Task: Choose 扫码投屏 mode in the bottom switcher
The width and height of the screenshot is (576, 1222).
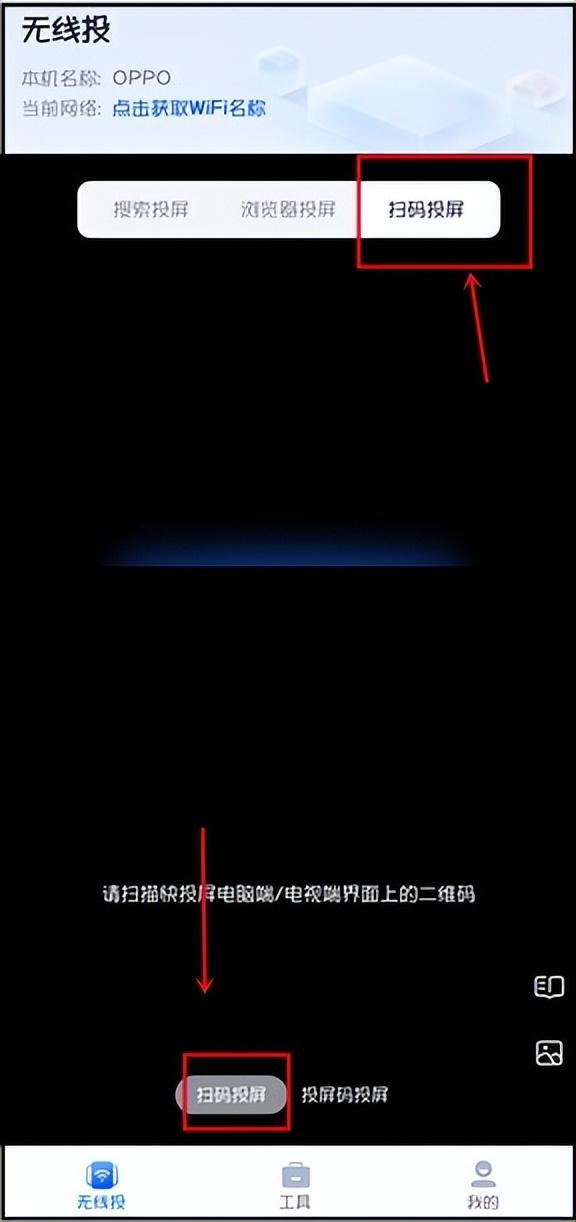Action: (232, 1095)
